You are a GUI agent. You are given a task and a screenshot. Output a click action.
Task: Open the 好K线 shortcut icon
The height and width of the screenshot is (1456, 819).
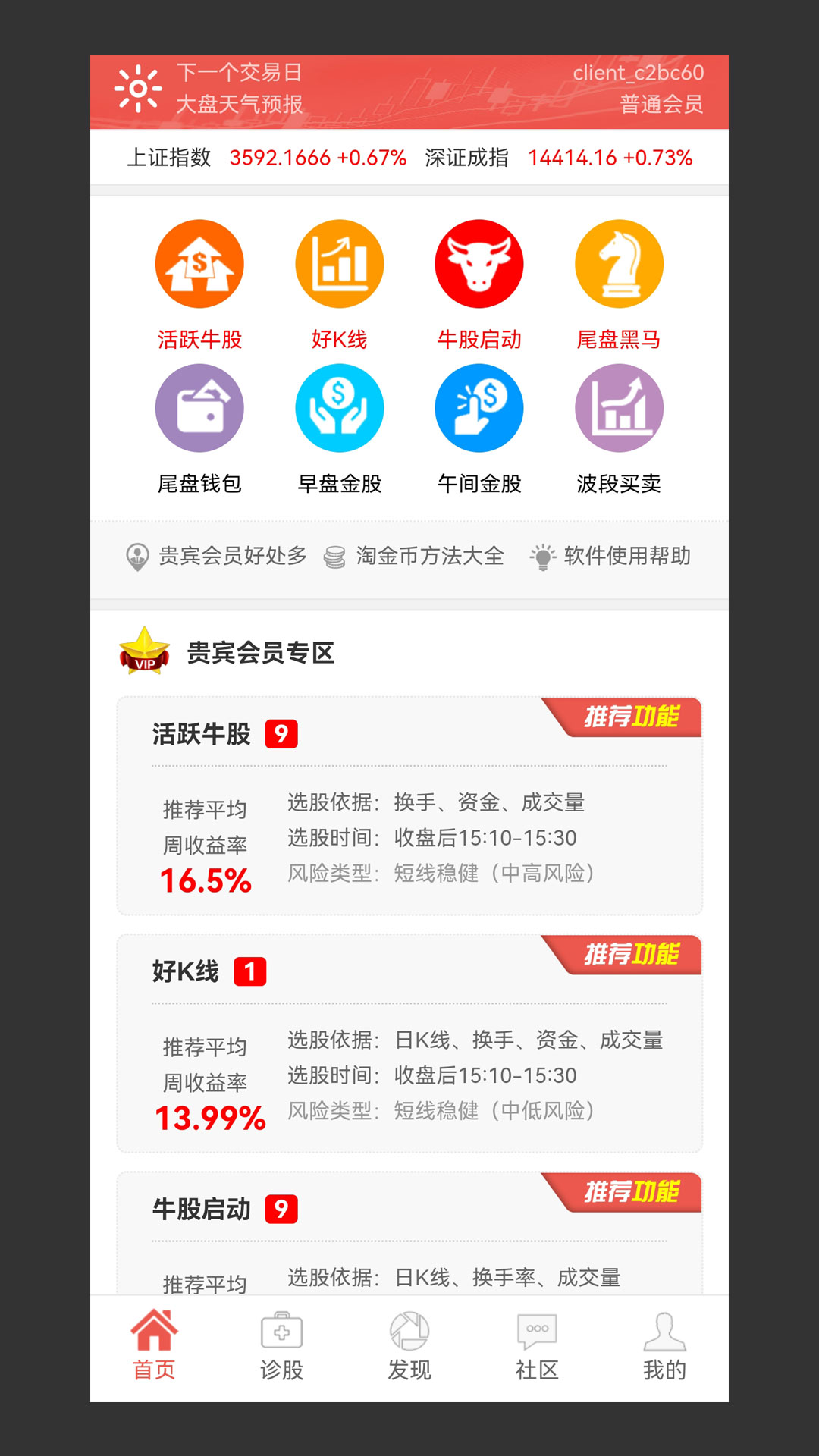pos(339,265)
